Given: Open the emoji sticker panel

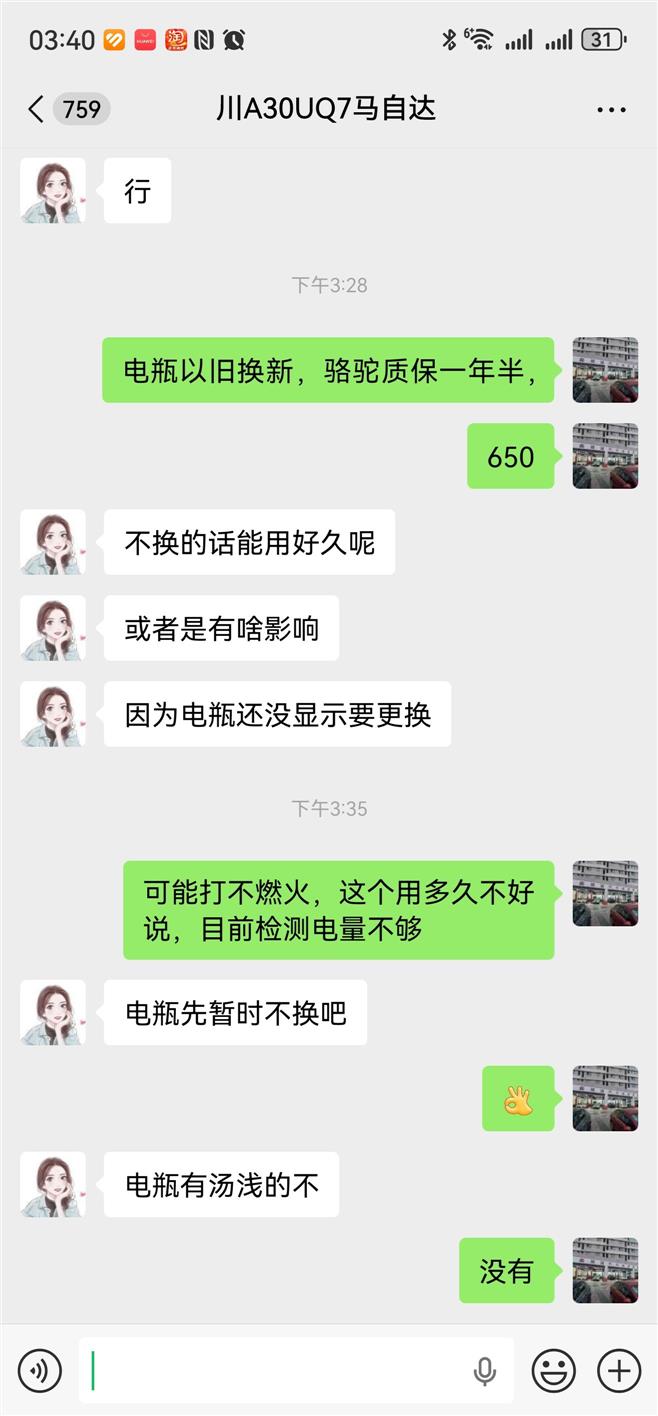Looking at the screenshot, I should pos(552,1370).
